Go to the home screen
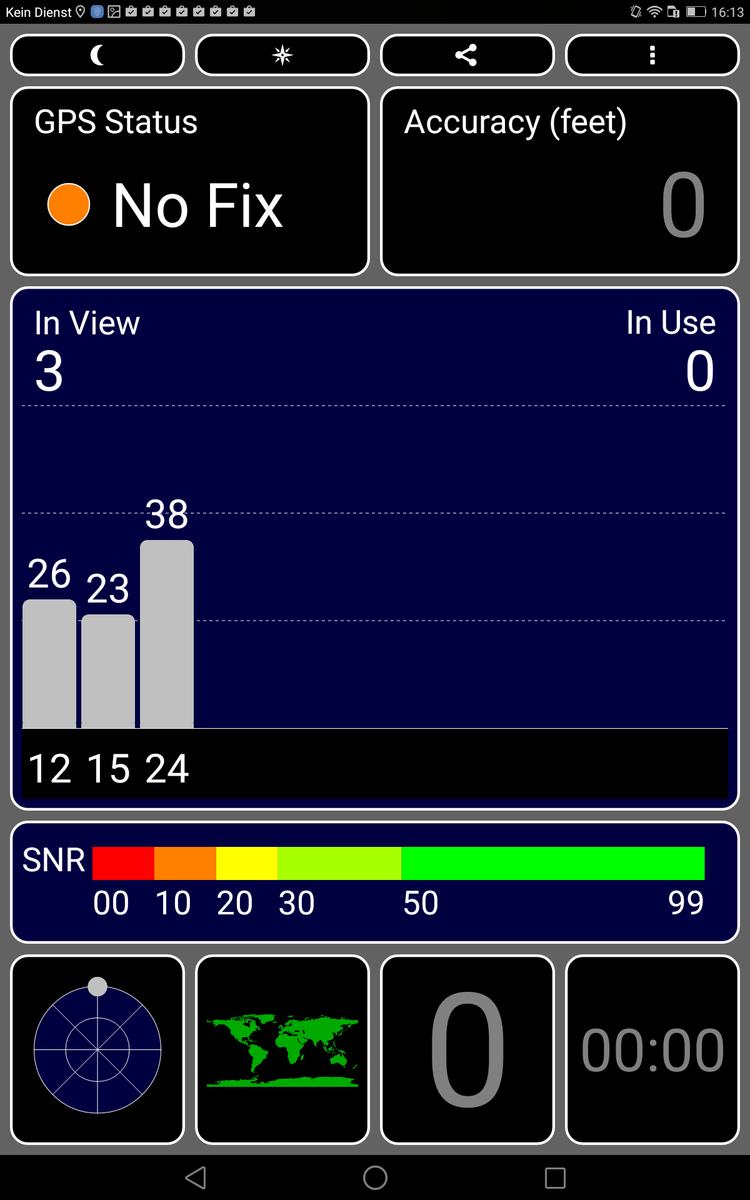The width and height of the screenshot is (750, 1200). pos(375,1177)
